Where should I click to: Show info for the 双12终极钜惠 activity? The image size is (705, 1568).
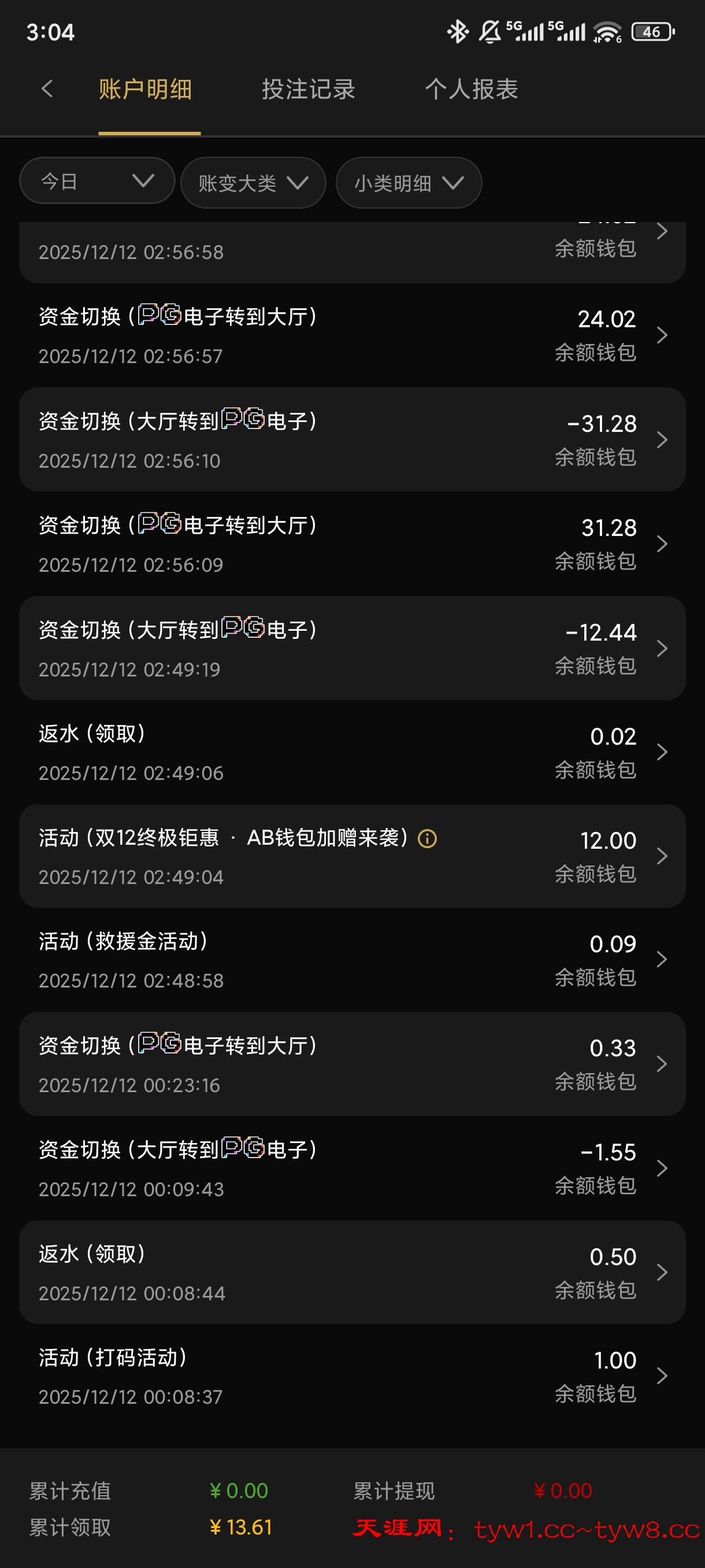[428, 839]
